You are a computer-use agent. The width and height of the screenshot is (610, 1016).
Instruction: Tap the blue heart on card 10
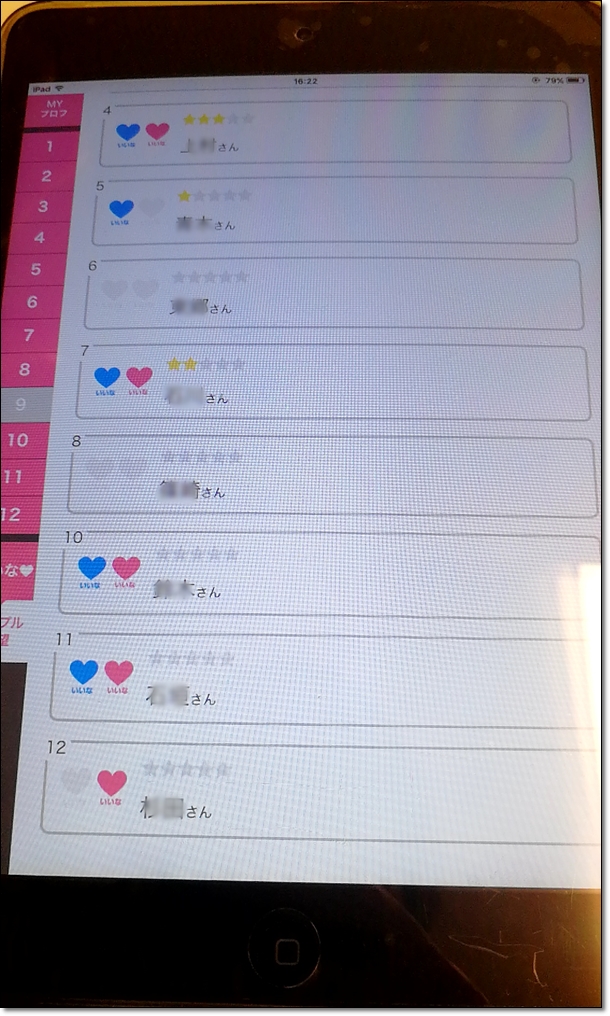coord(92,568)
